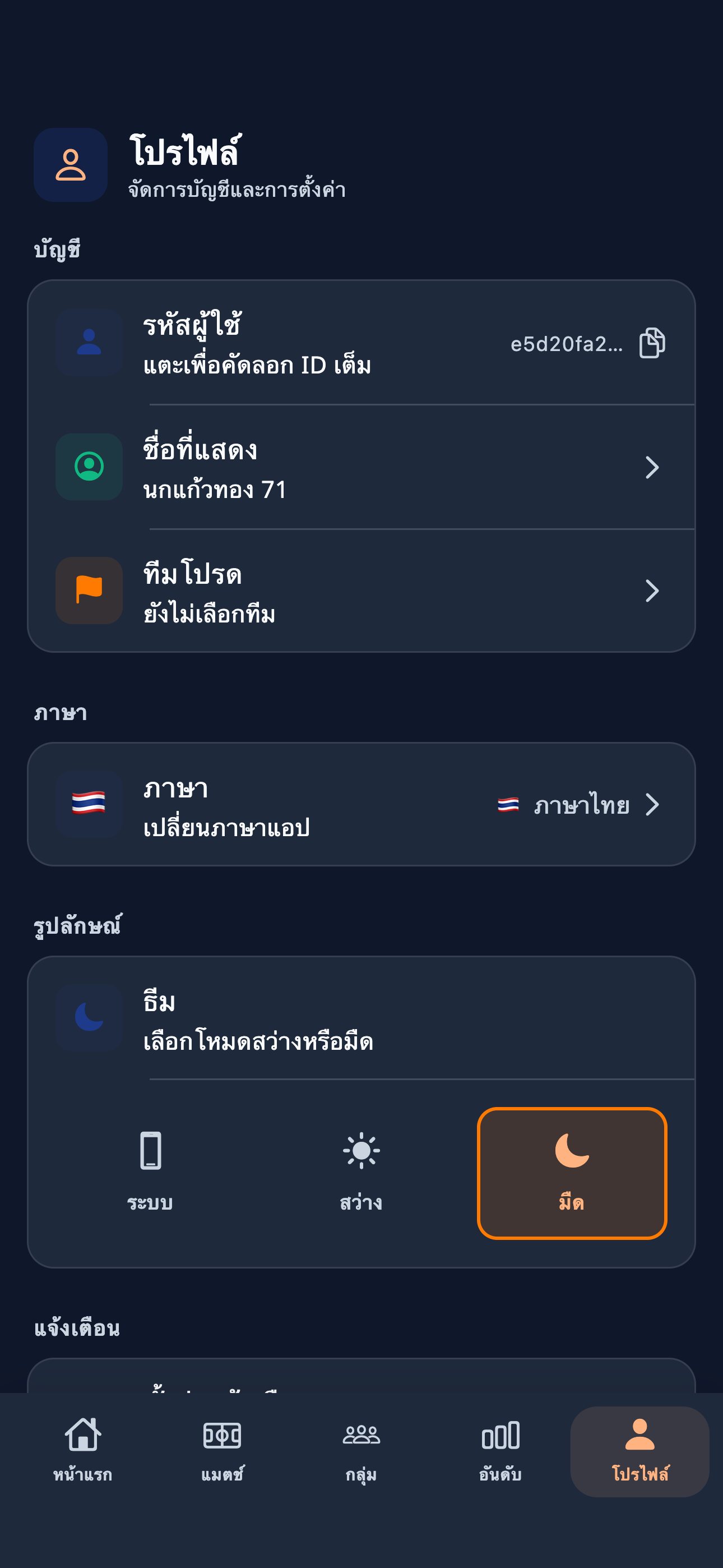Click the copy icon next to the user ID
This screenshot has height=1568, width=723.
click(652, 343)
